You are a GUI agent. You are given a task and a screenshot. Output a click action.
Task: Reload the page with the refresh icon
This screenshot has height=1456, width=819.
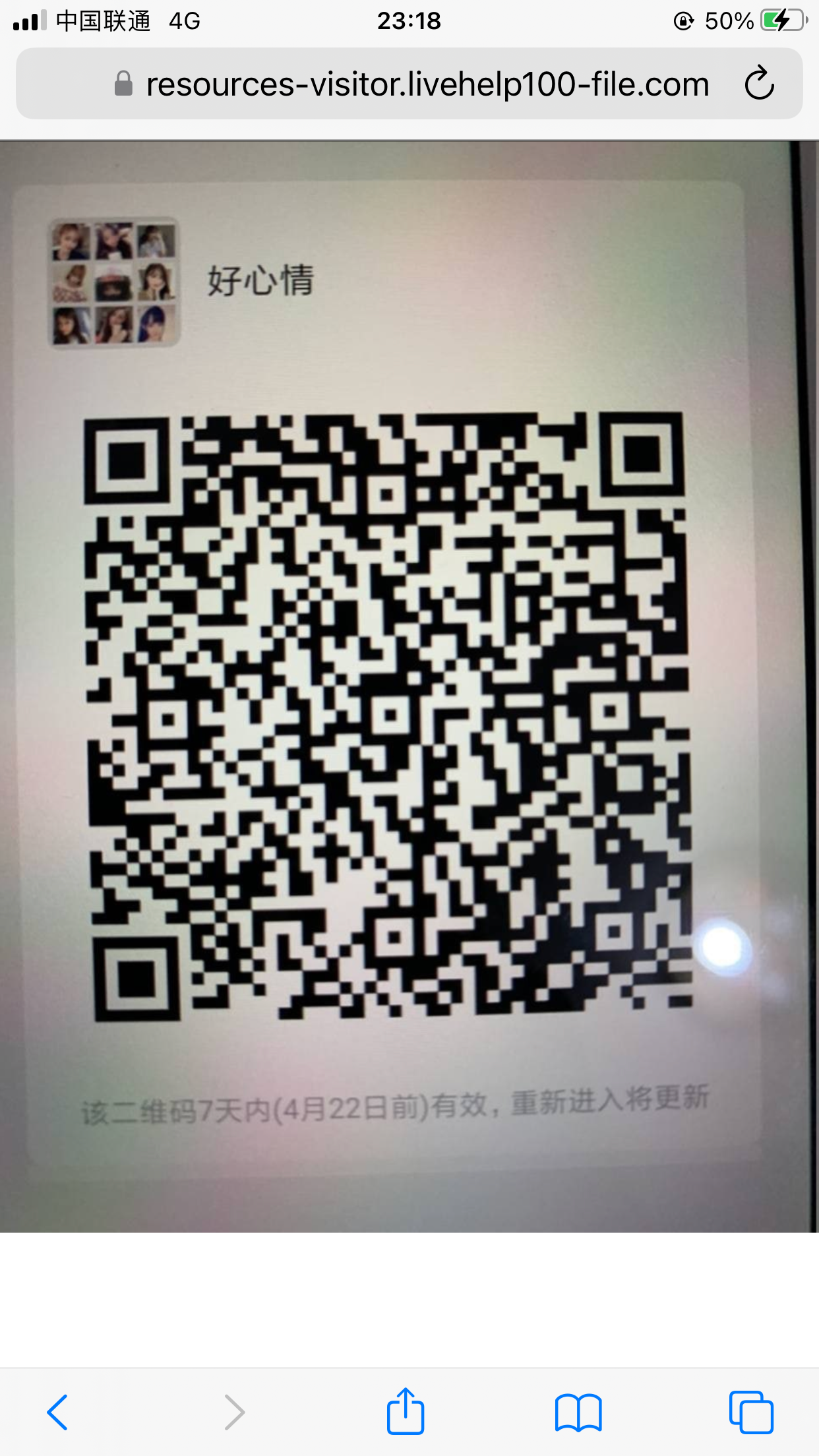(758, 84)
